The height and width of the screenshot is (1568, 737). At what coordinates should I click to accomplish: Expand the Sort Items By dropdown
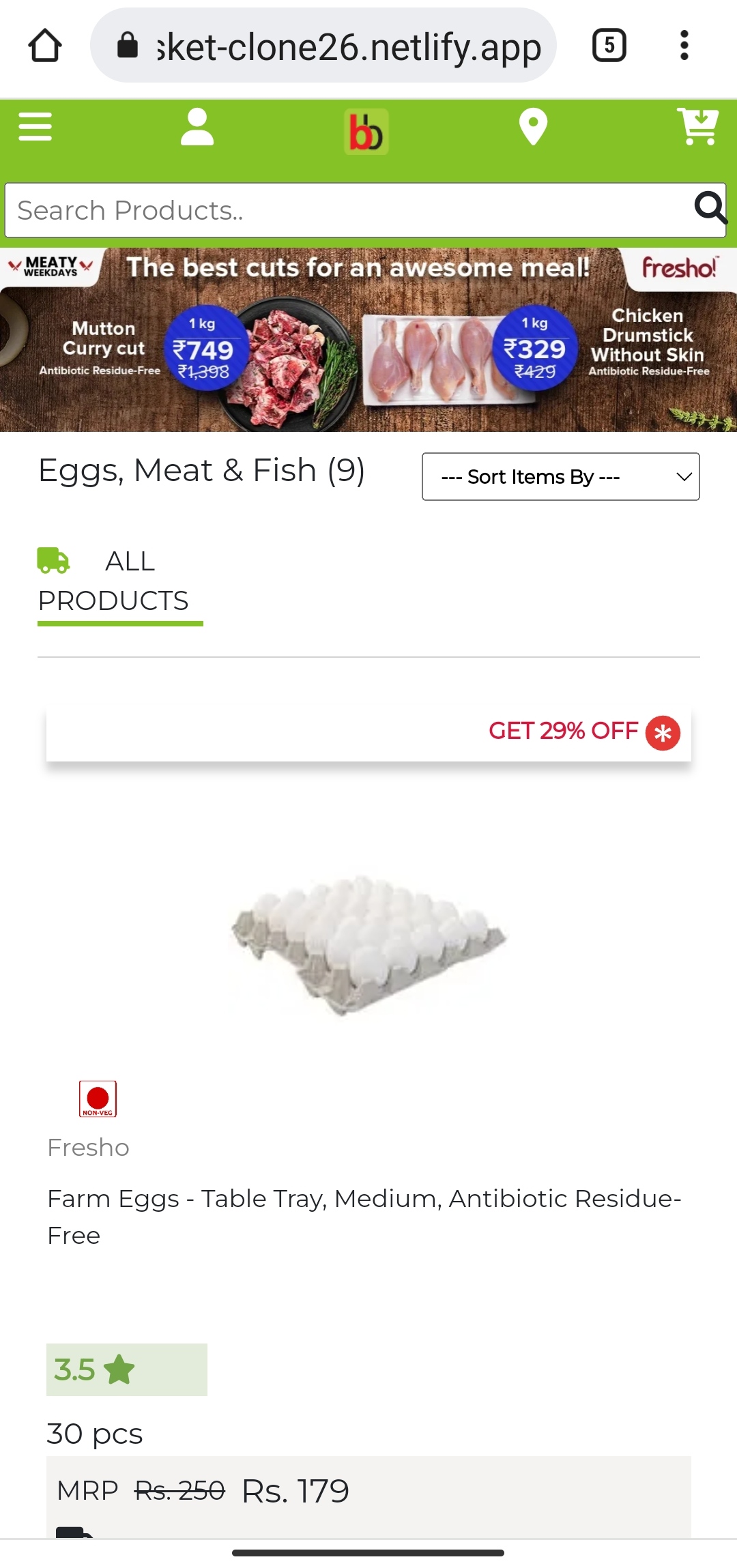click(560, 476)
